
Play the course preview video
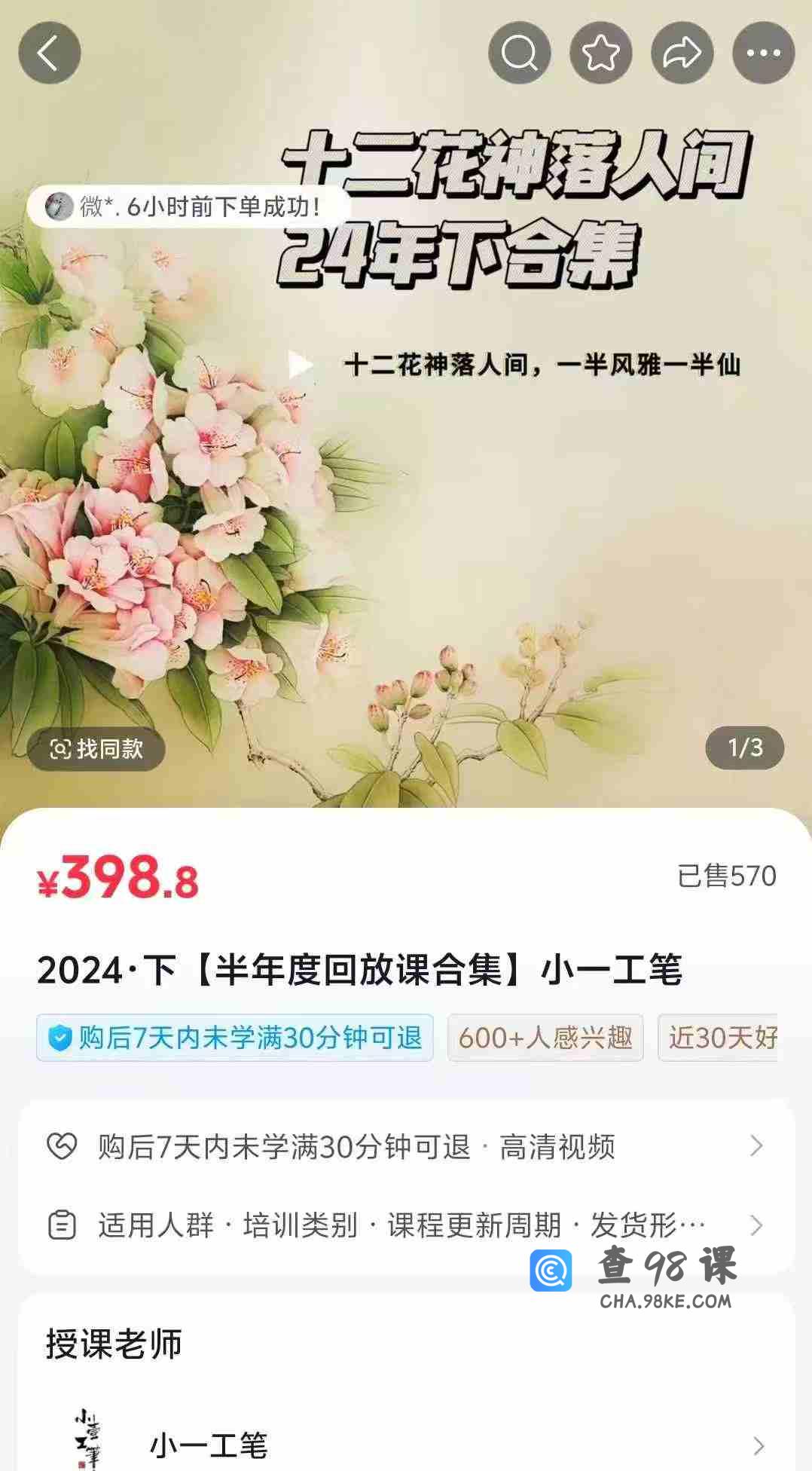(x=300, y=365)
